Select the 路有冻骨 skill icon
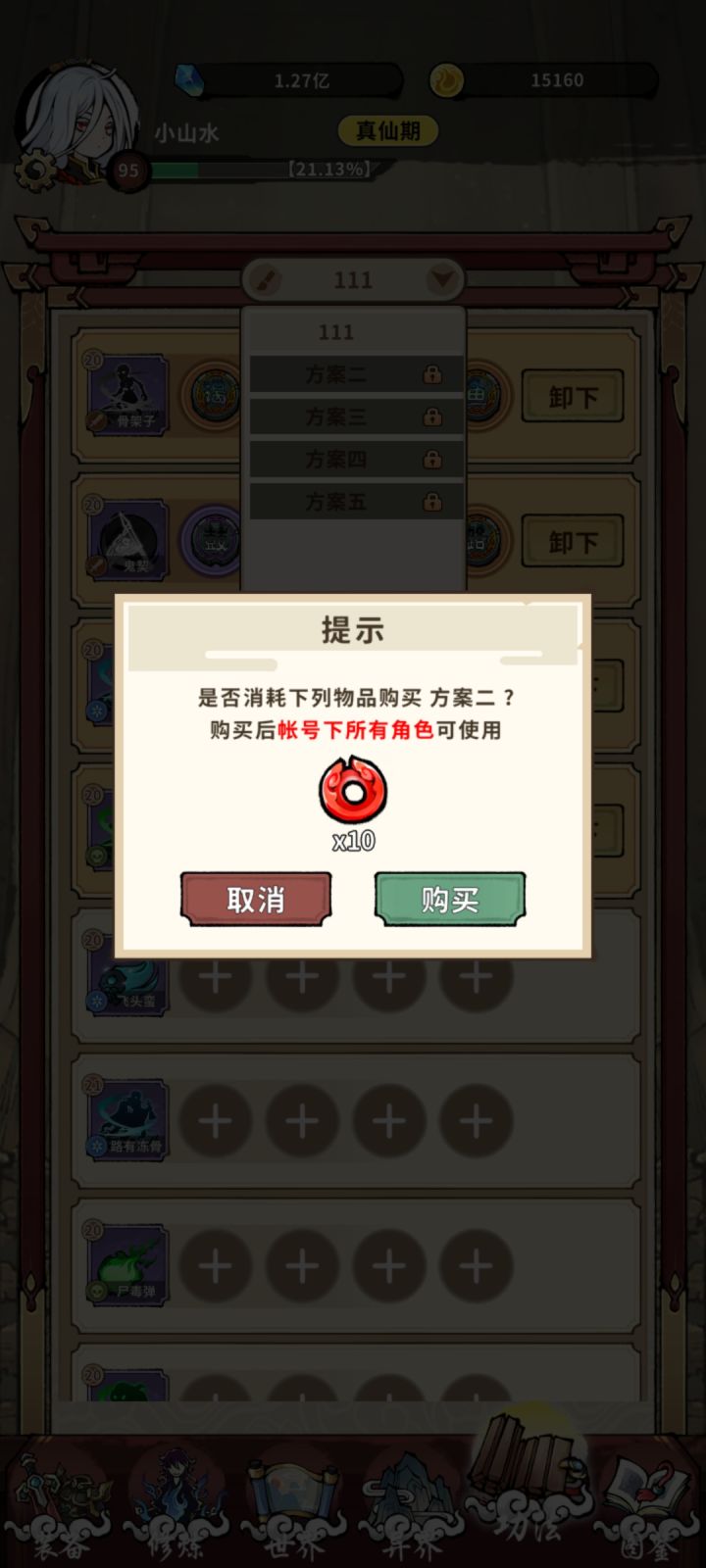This screenshot has width=706, height=1568. click(130, 1120)
